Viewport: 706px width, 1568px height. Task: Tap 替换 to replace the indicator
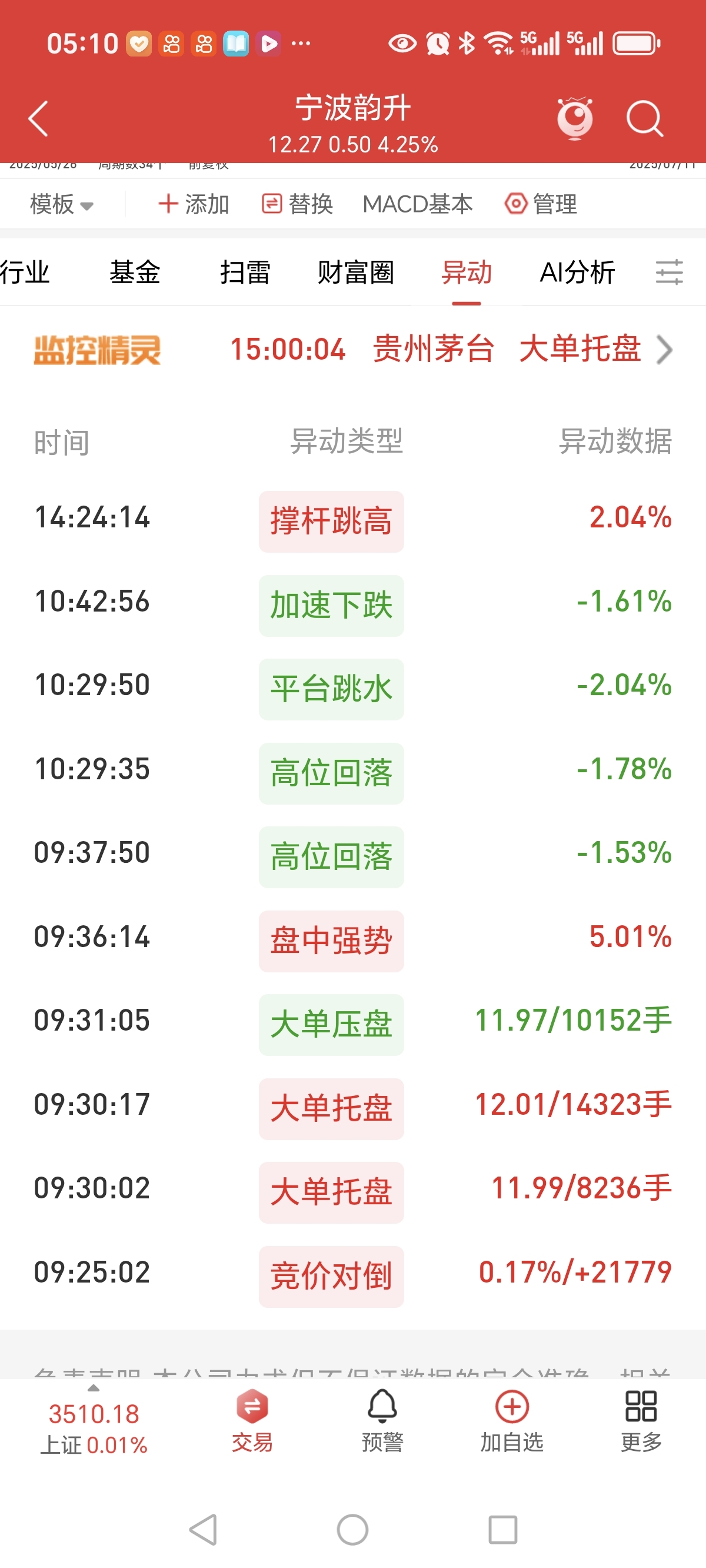pos(298,204)
